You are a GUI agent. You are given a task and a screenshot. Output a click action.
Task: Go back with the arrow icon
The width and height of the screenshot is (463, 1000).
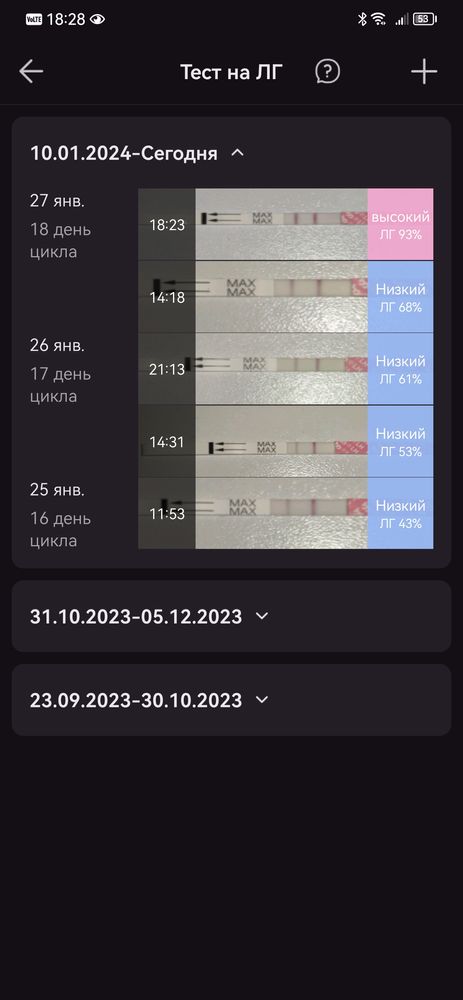pos(31,71)
